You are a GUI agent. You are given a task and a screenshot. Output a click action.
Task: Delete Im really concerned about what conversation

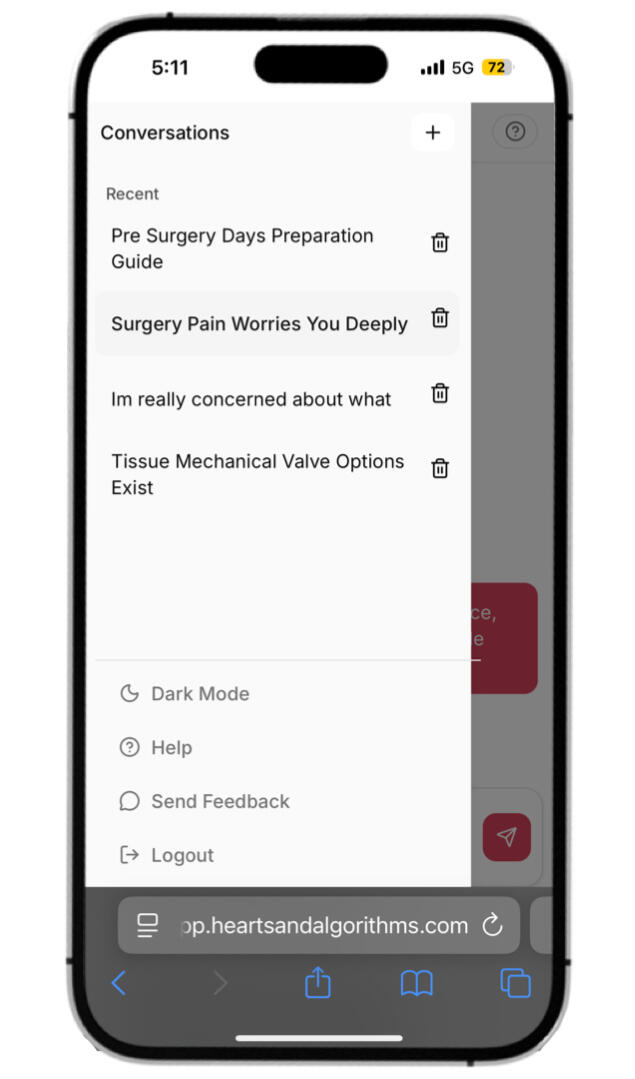[439, 393]
